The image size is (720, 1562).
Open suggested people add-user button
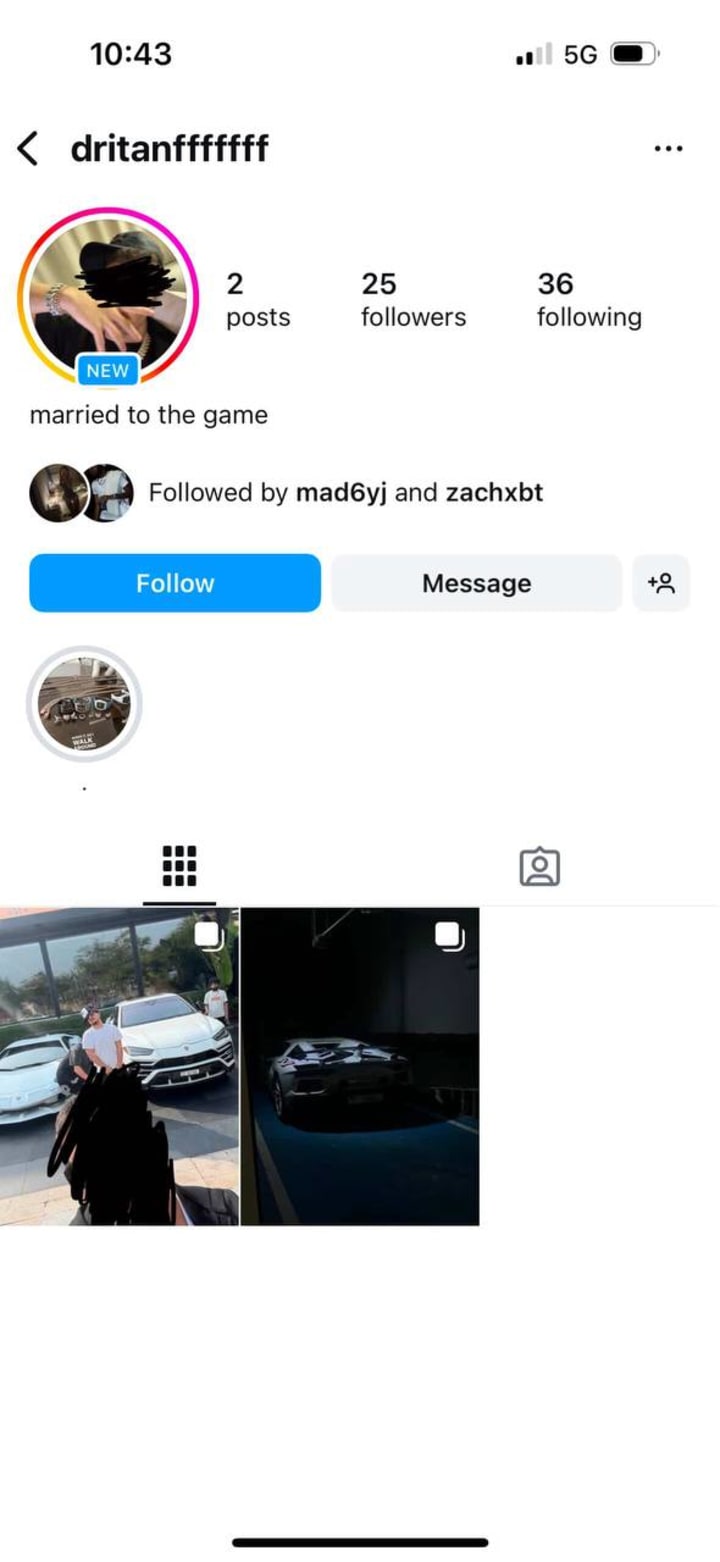pos(661,583)
